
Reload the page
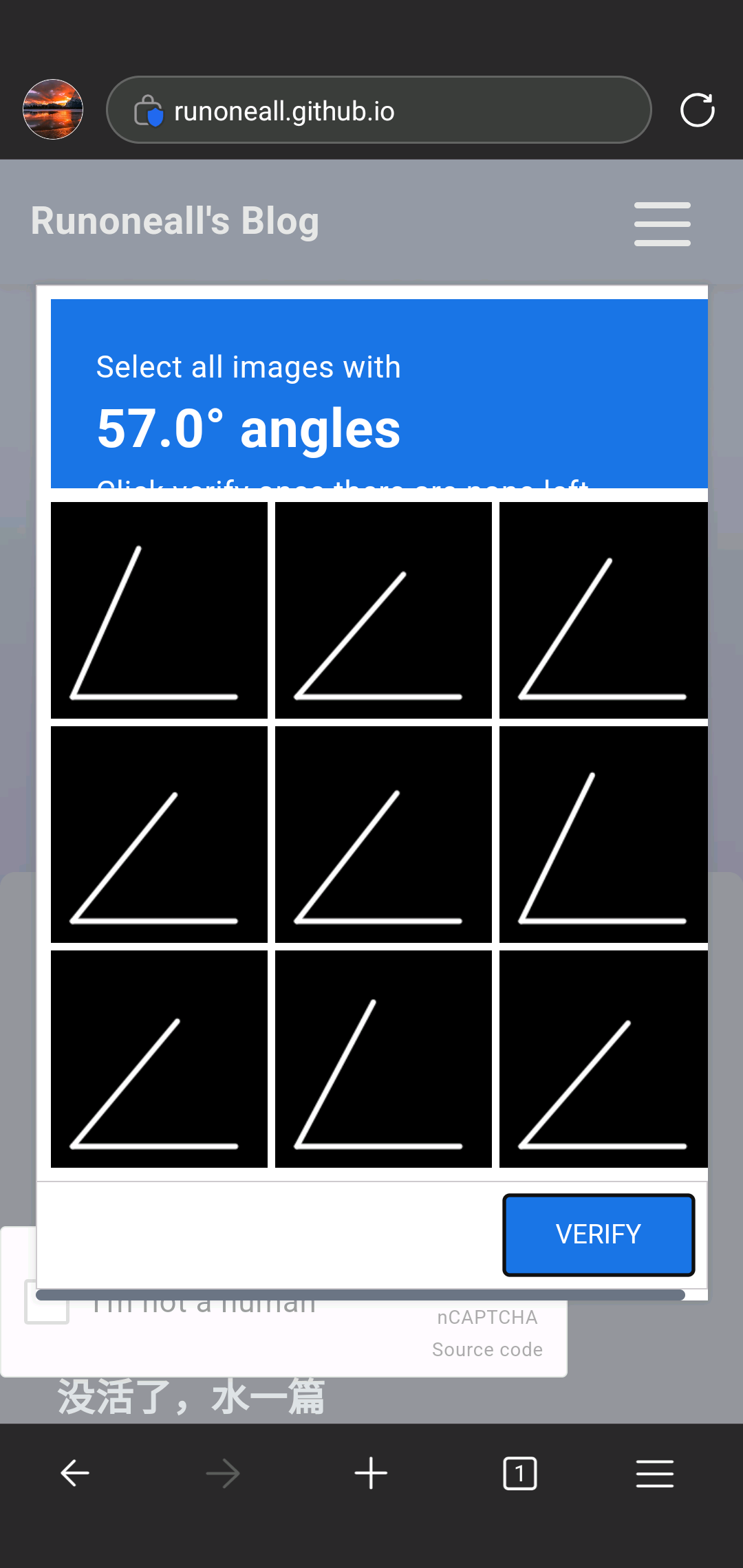point(698,110)
